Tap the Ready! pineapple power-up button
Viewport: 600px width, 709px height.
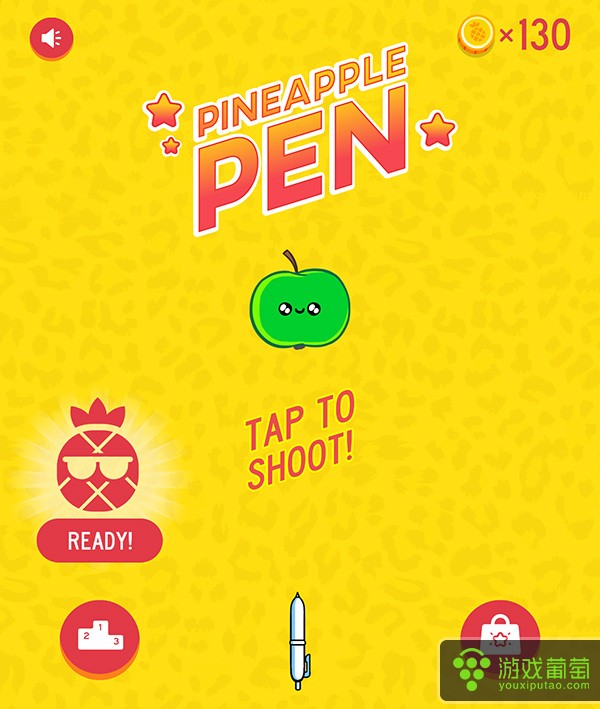pyautogui.click(x=99, y=541)
